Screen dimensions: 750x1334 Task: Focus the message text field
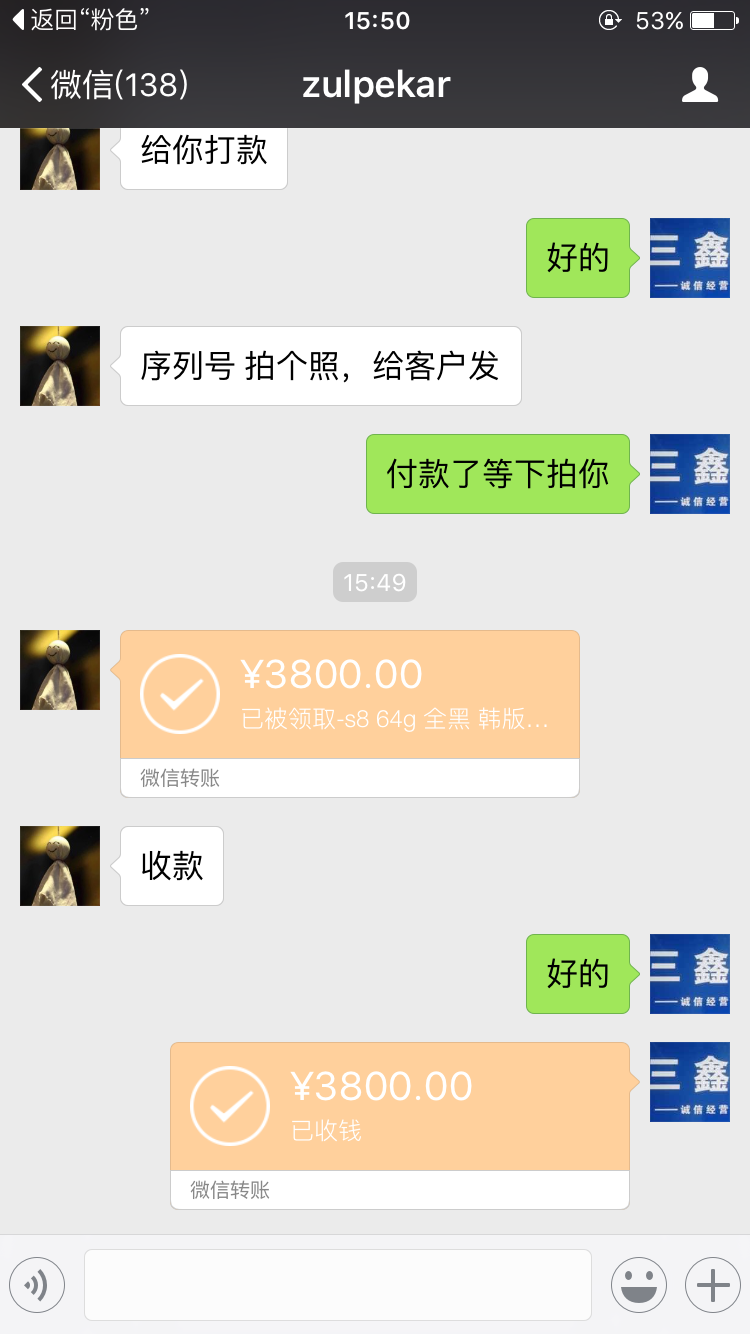pos(337,1285)
